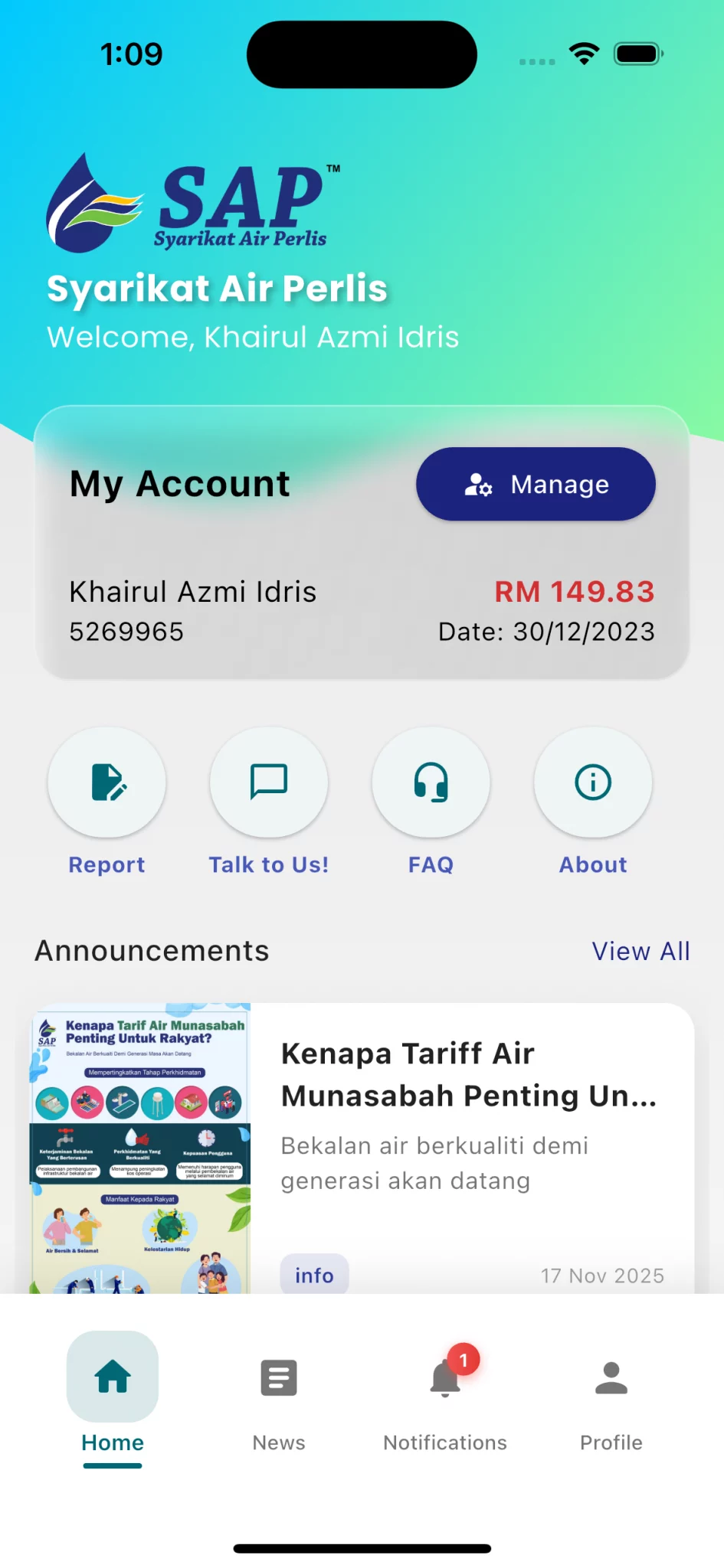Screen dimensions: 724x1568
Task: Open the Manage account button
Action: [x=536, y=484]
